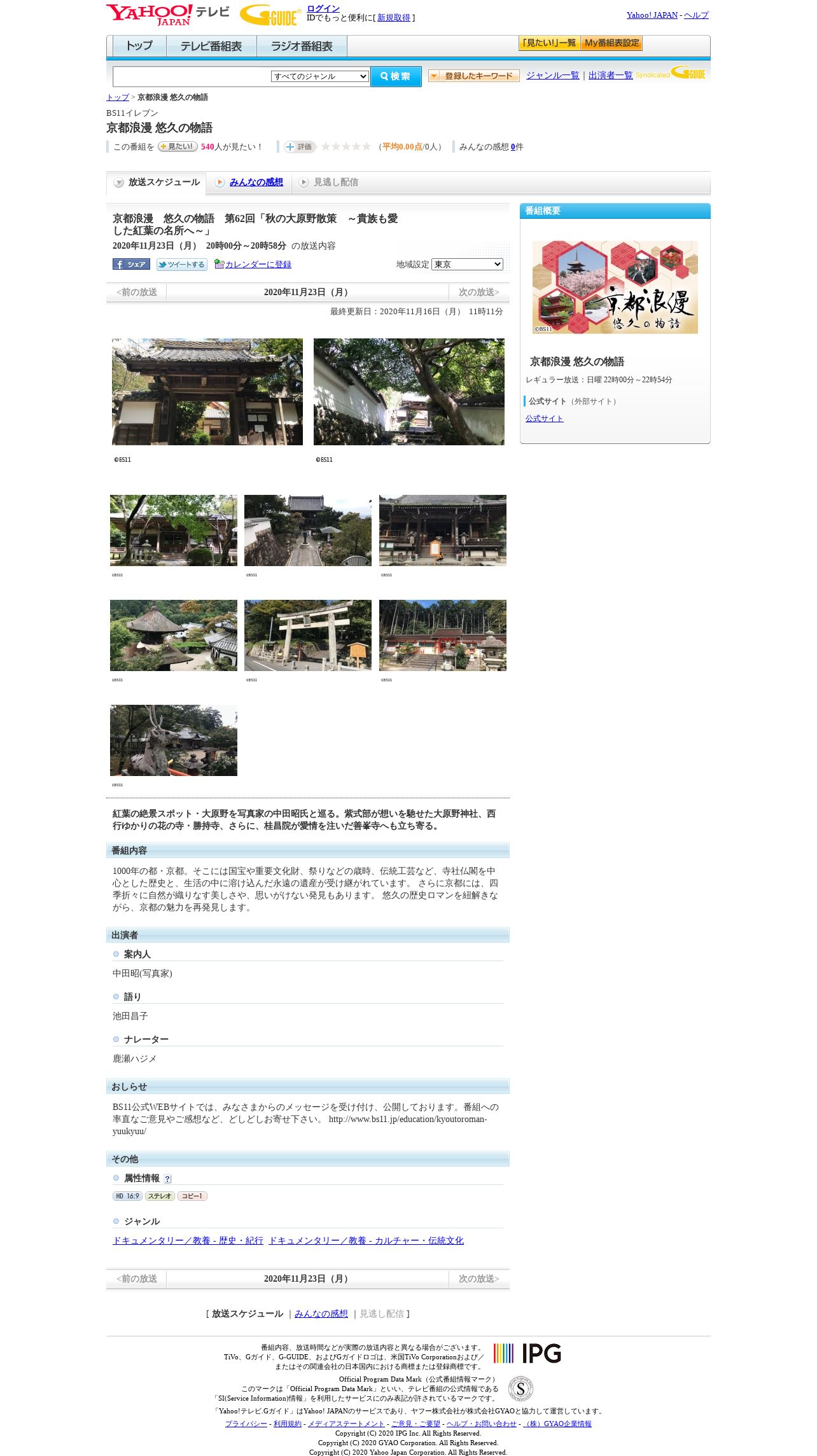Screen dimensions: 817x1456
Task: Tap the 検索 search button
Action: (x=396, y=76)
